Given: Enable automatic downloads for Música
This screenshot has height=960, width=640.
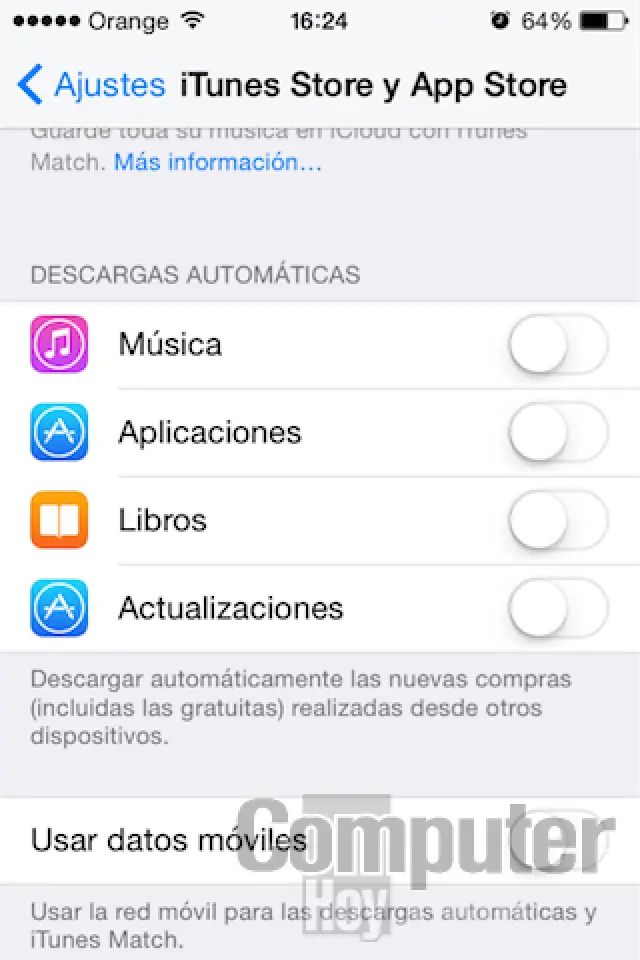Looking at the screenshot, I should [557, 345].
